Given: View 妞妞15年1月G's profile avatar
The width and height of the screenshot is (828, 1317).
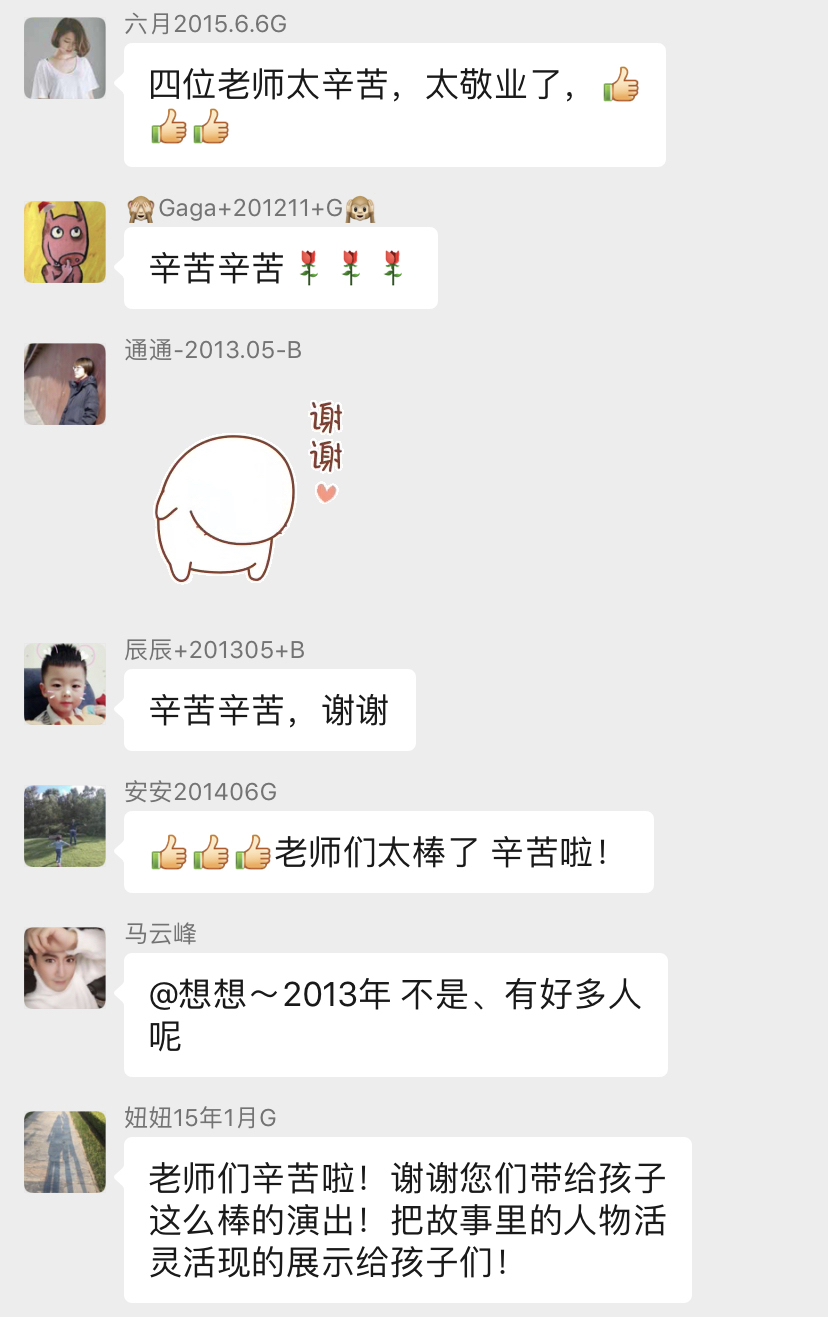Looking at the screenshot, I should click(x=65, y=1152).
